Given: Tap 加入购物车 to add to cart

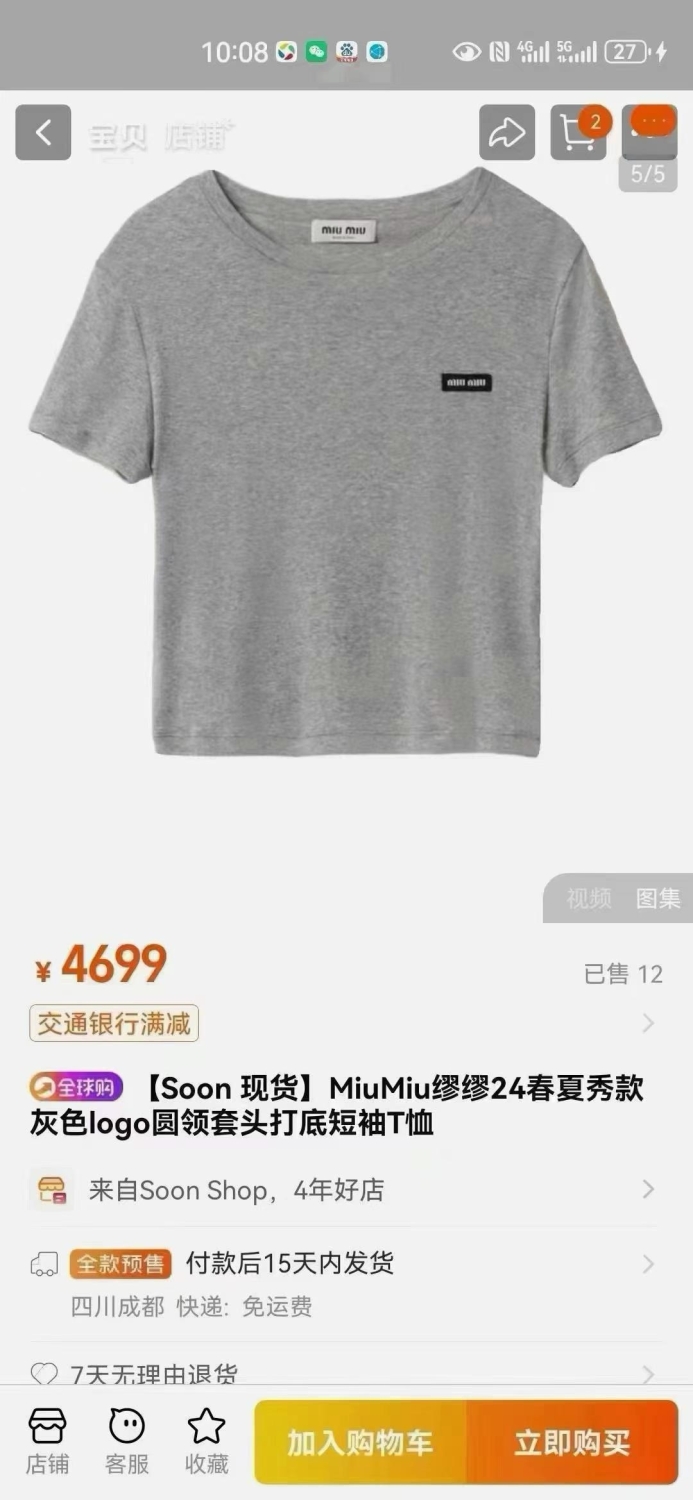Looking at the screenshot, I should click(x=361, y=1442).
